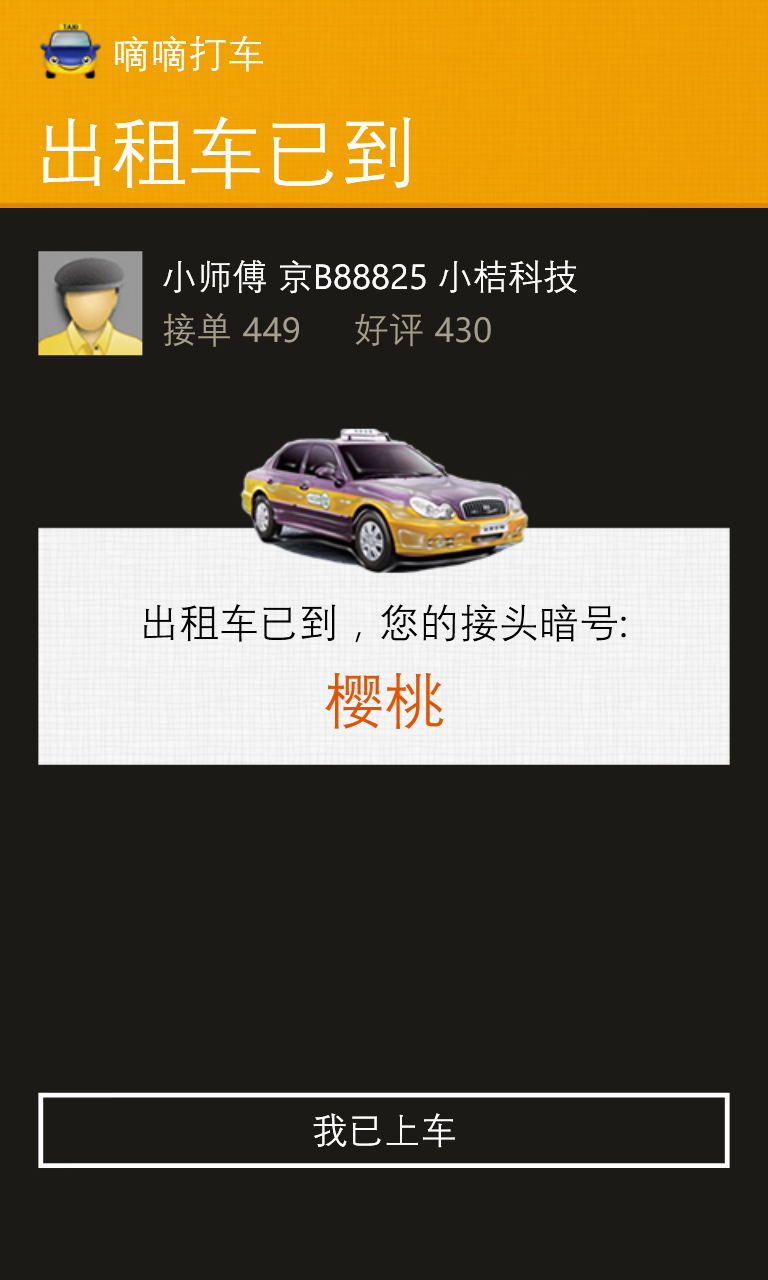Open driver 小师傅's profile row

coord(370,303)
